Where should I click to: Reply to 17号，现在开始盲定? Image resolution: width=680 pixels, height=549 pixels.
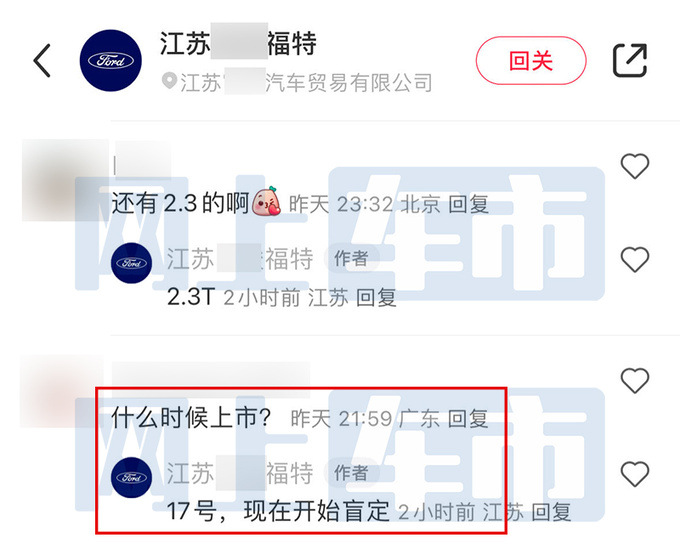pos(551,513)
